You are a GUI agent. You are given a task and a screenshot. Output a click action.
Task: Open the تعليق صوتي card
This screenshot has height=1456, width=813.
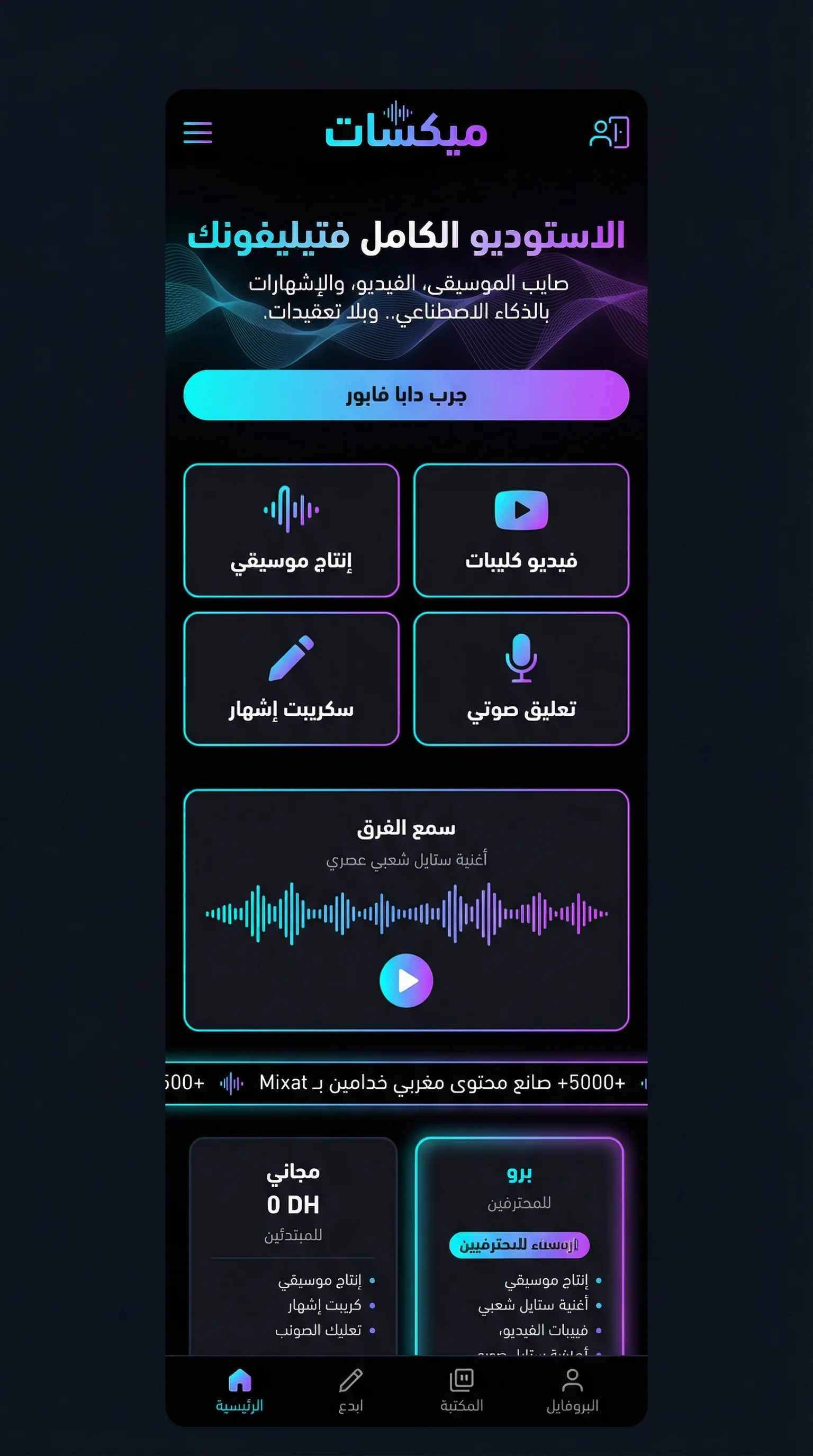(x=521, y=679)
